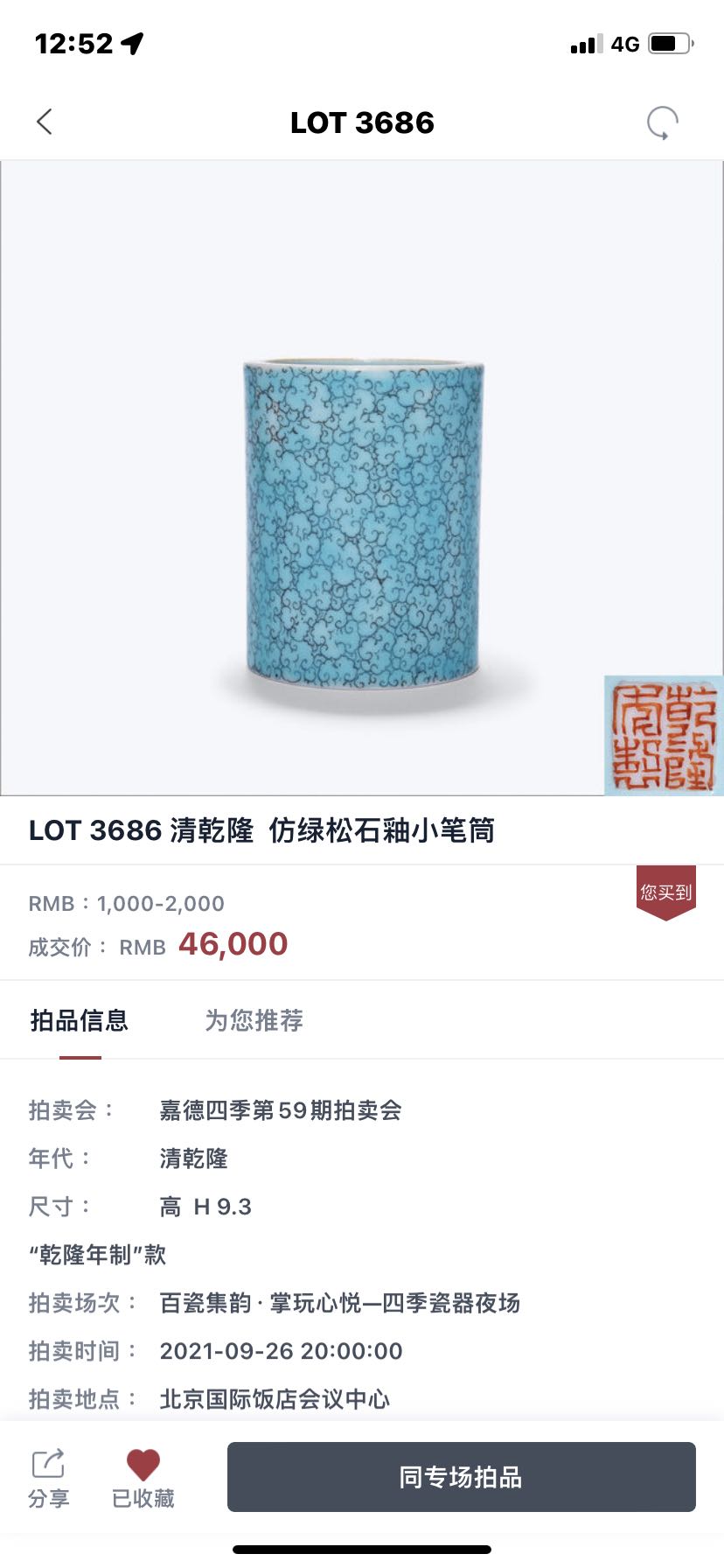Refresh the lot page
724x1568 pixels.
coord(662,123)
